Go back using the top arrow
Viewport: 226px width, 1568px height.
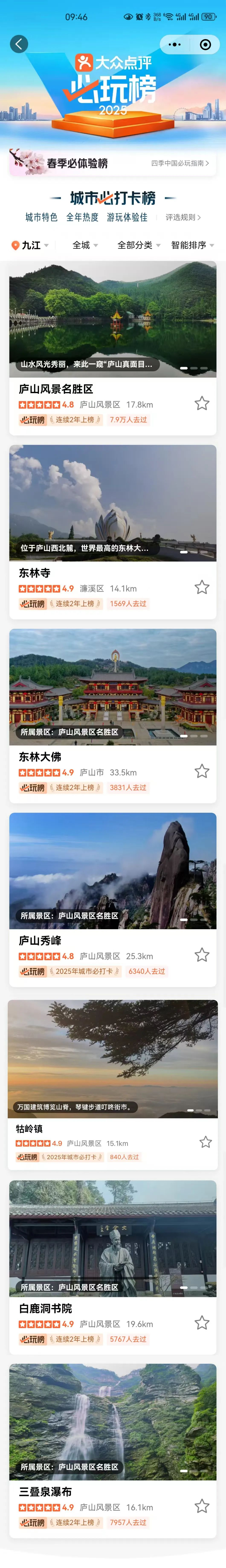(19, 44)
